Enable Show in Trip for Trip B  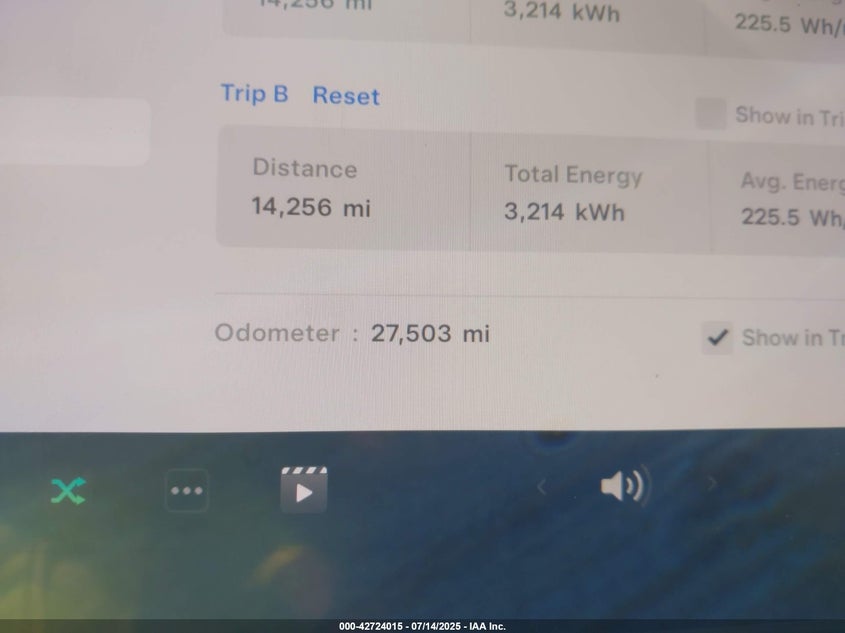[711, 114]
